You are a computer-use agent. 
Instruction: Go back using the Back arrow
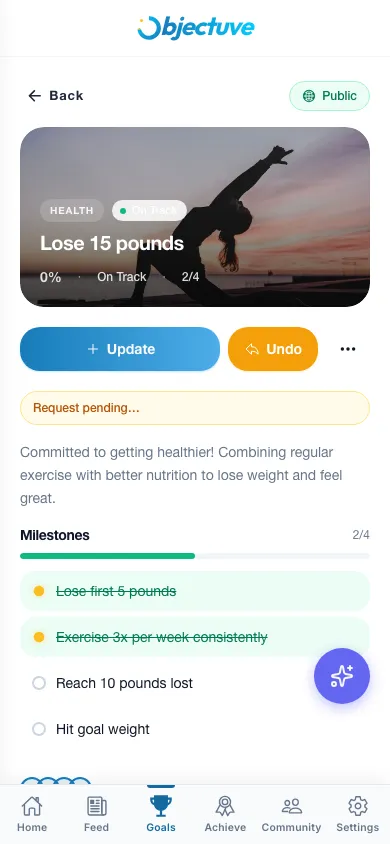(x=55, y=96)
